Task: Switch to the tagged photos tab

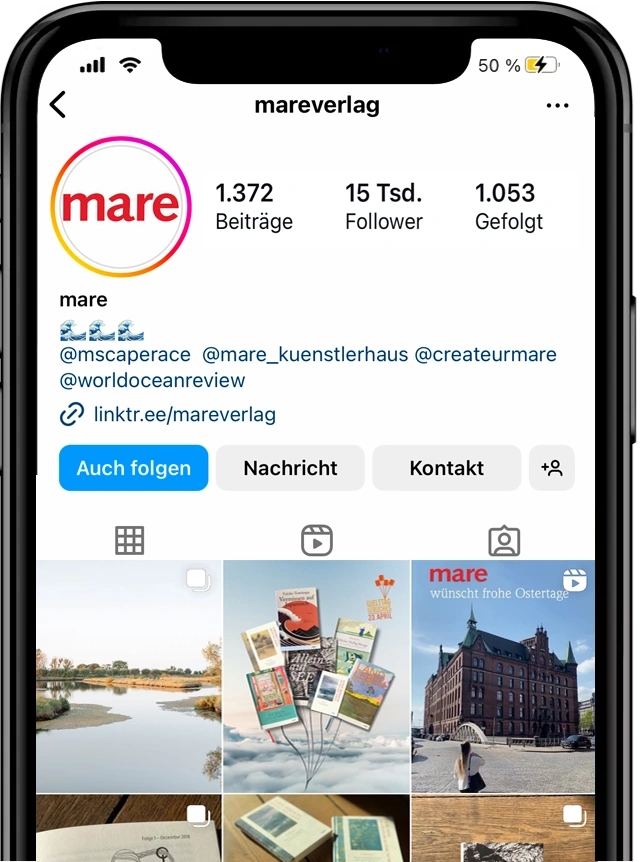Action: (x=503, y=541)
